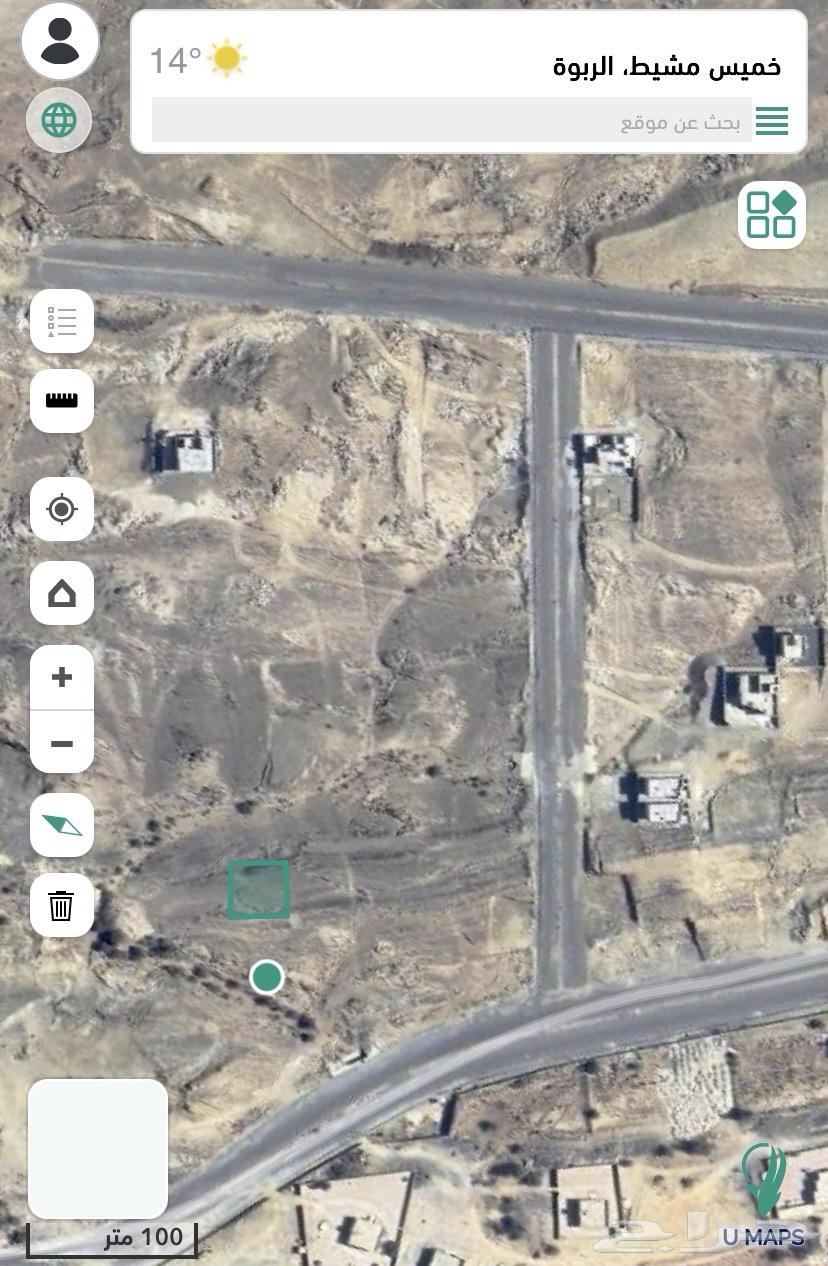Screen dimensions: 828x1266
Task: Tap the polygon draw tool
Action: pyautogui.click(x=62, y=594)
